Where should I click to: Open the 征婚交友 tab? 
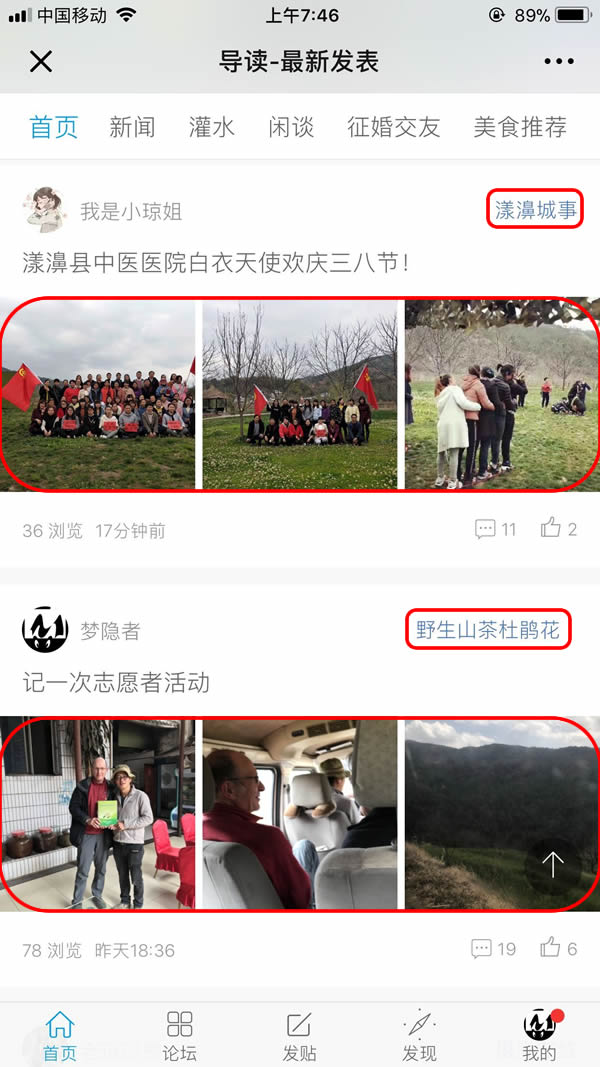394,127
